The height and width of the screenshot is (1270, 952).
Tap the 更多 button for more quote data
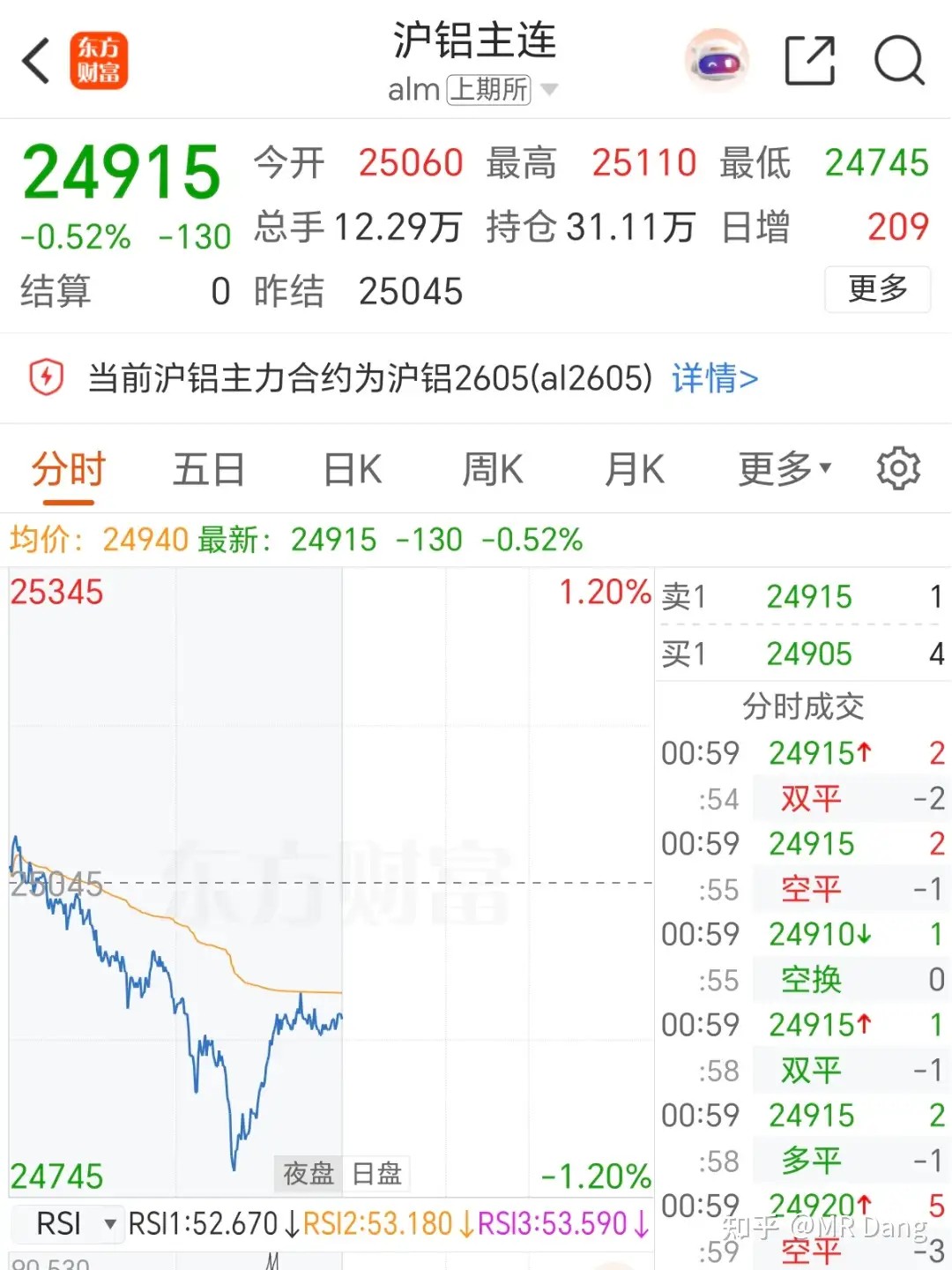[877, 290]
